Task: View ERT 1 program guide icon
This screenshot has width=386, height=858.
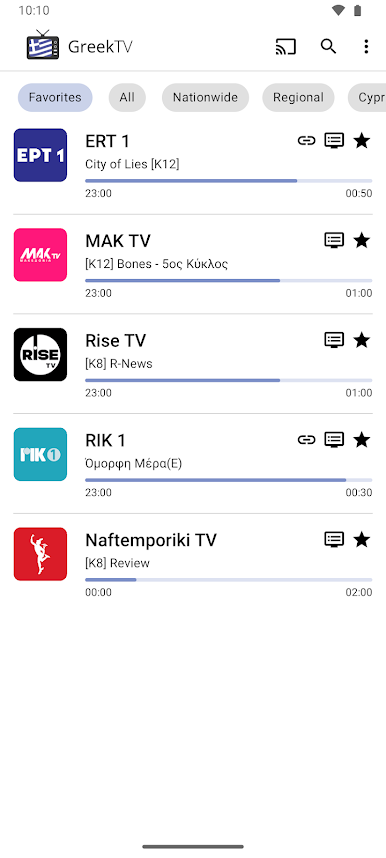Action: pyautogui.click(x=334, y=141)
